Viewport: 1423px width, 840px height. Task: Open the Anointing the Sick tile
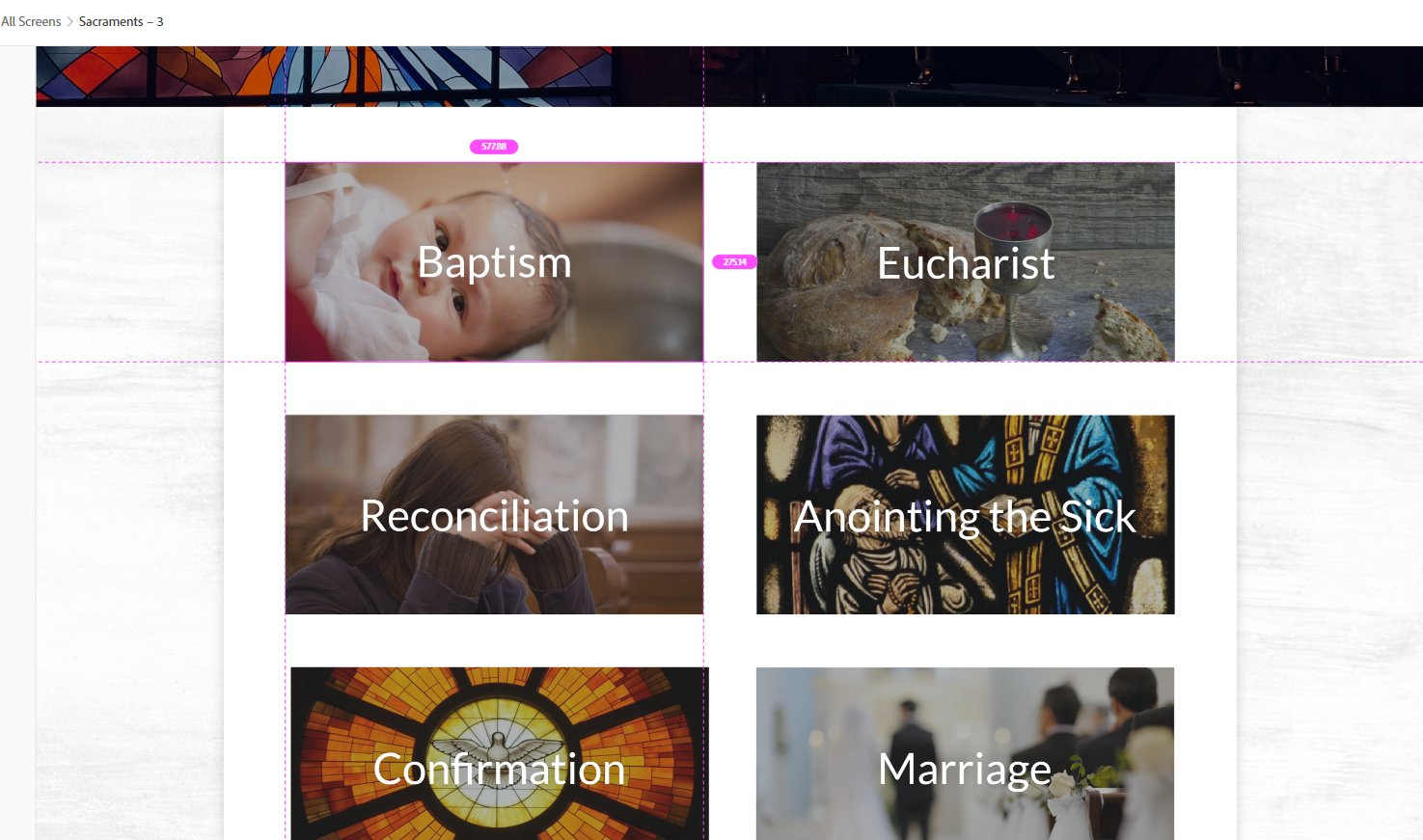point(965,515)
